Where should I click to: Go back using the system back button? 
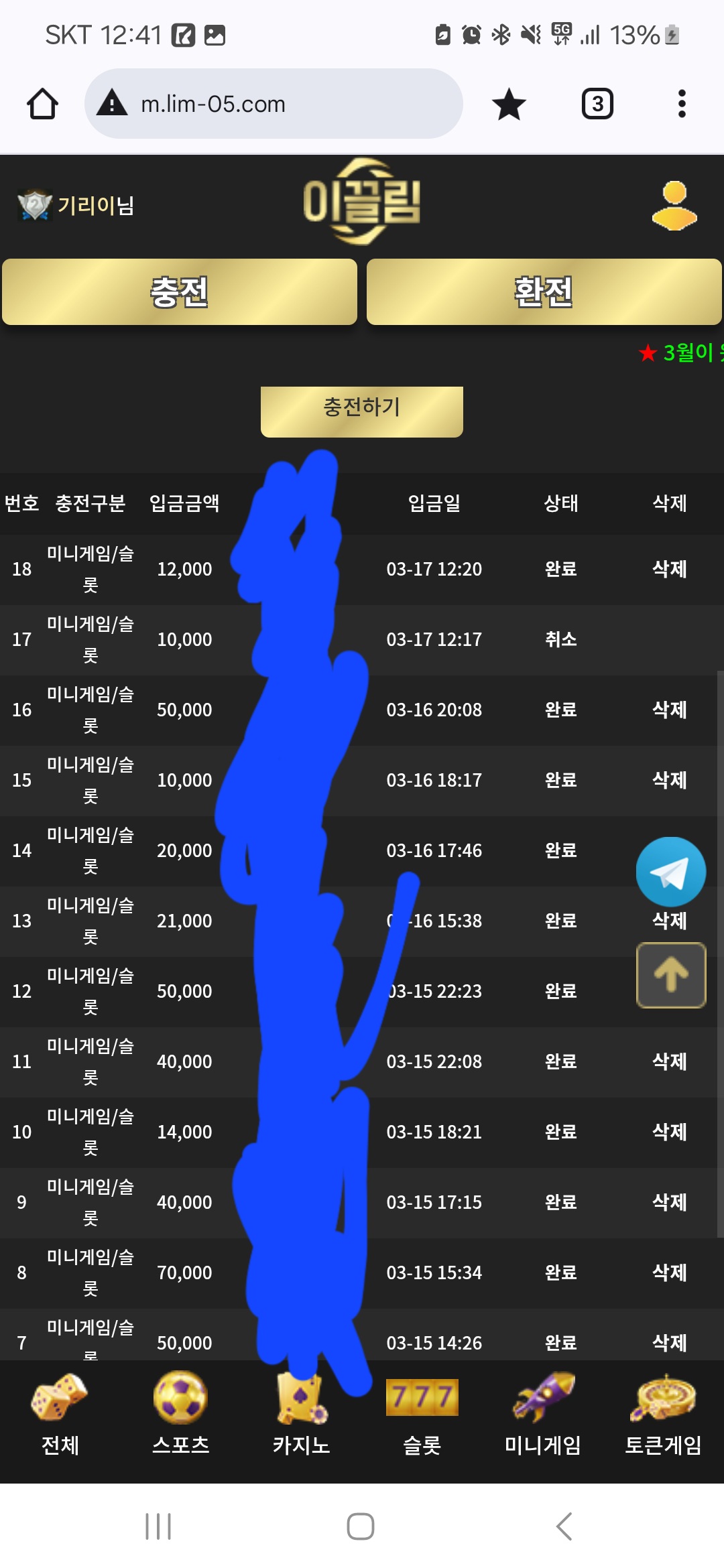pos(564,1526)
